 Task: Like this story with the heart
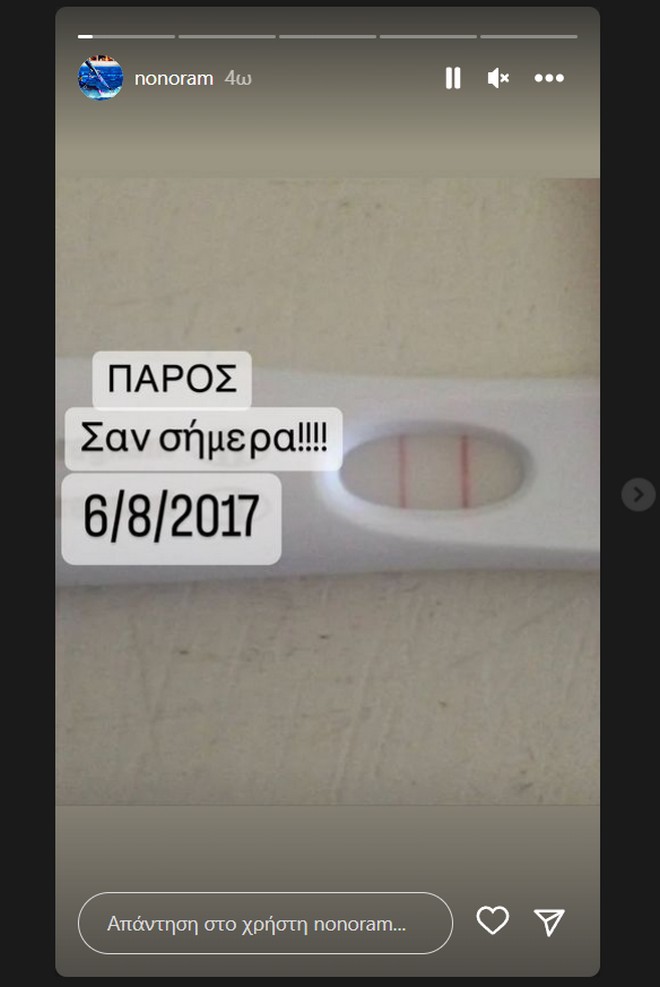click(492, 921)
